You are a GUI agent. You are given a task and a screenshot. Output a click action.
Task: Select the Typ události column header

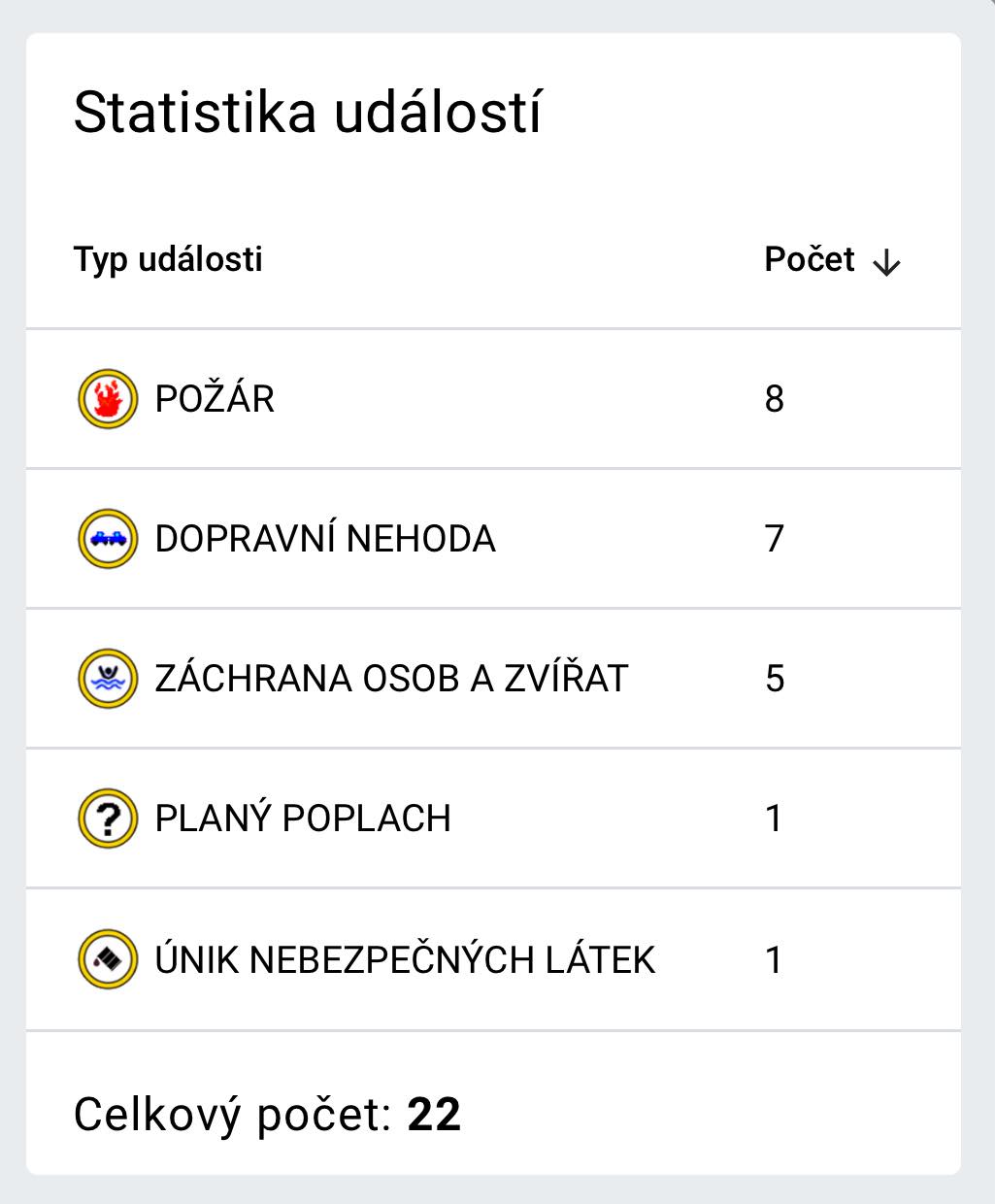[x=169, y=259]
